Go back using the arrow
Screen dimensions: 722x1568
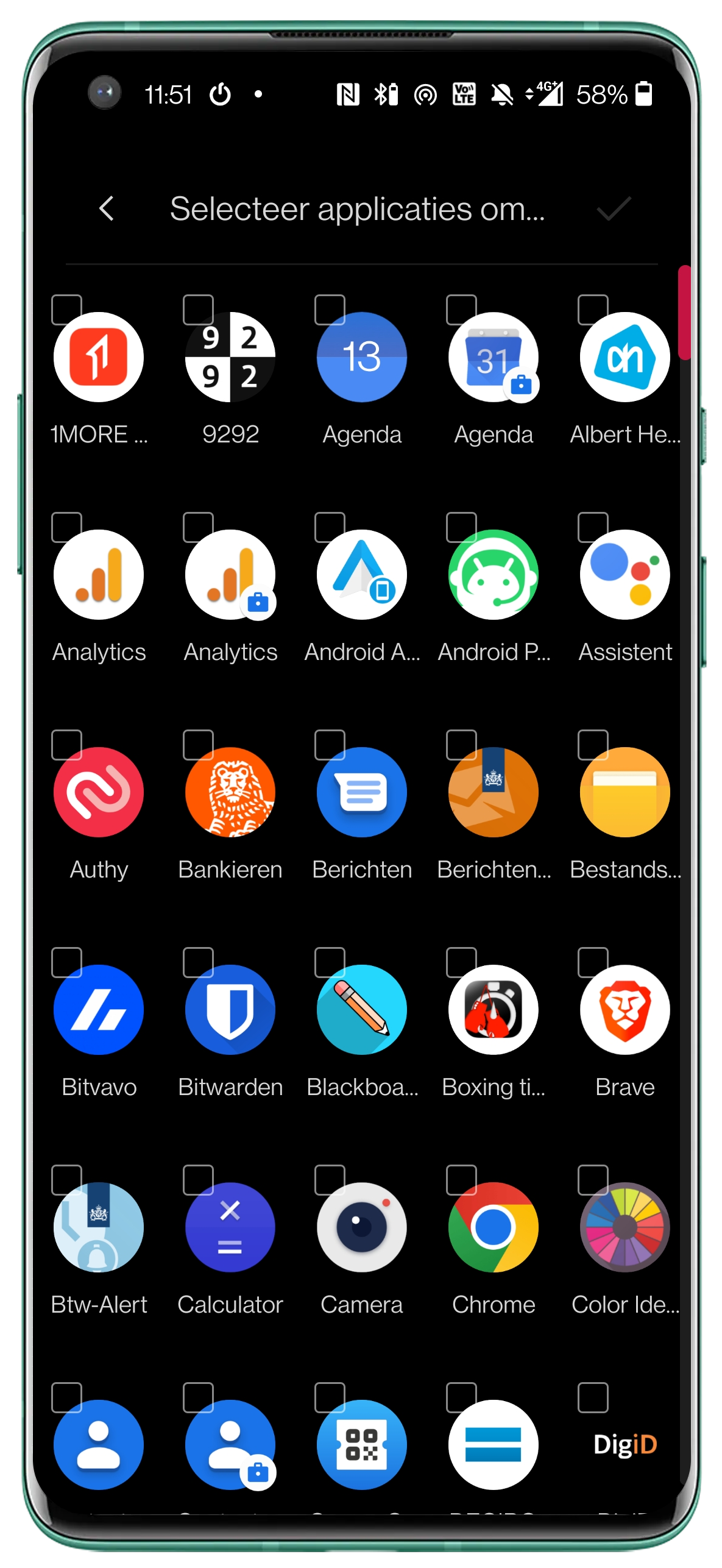(x=107, y=208)
